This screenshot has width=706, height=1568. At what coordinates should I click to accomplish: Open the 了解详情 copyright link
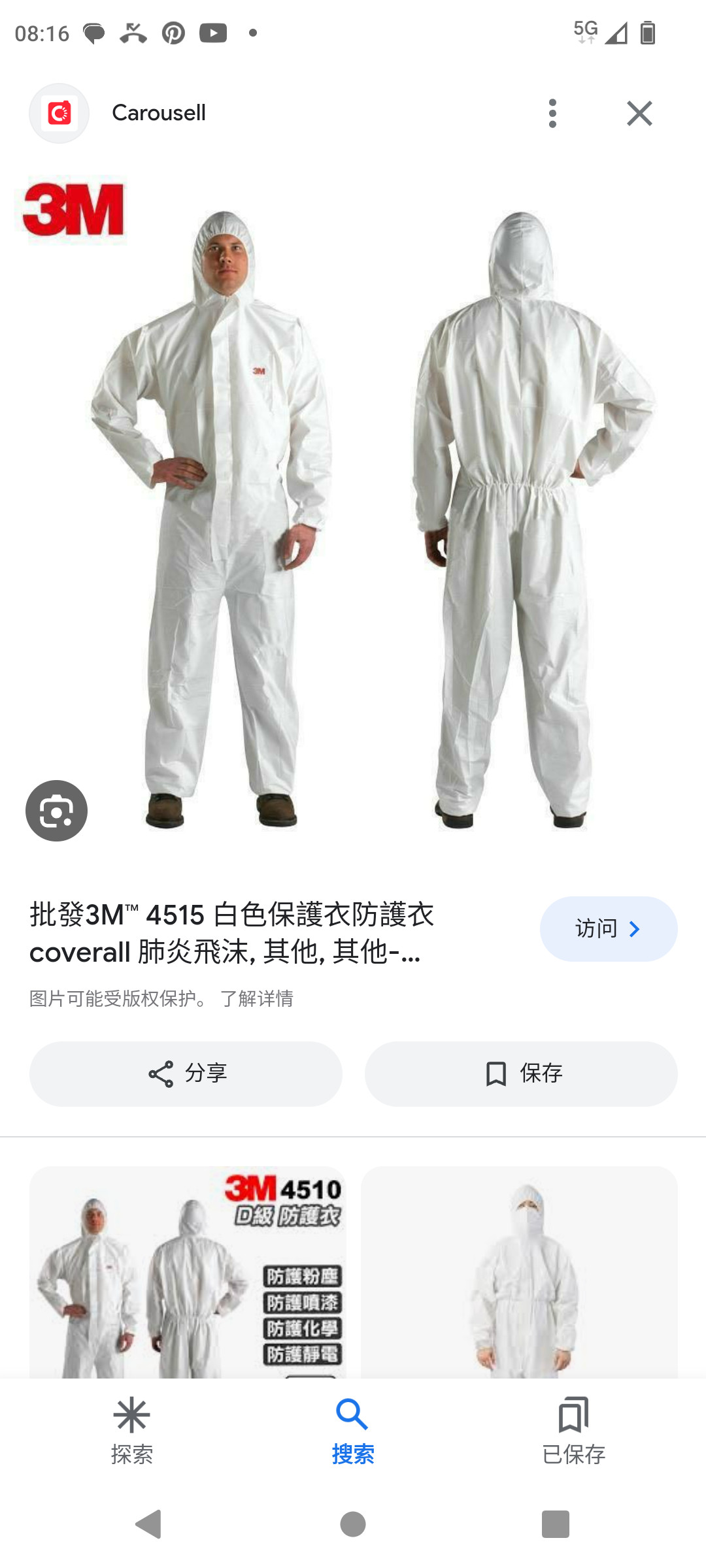(x=257, y=998)
